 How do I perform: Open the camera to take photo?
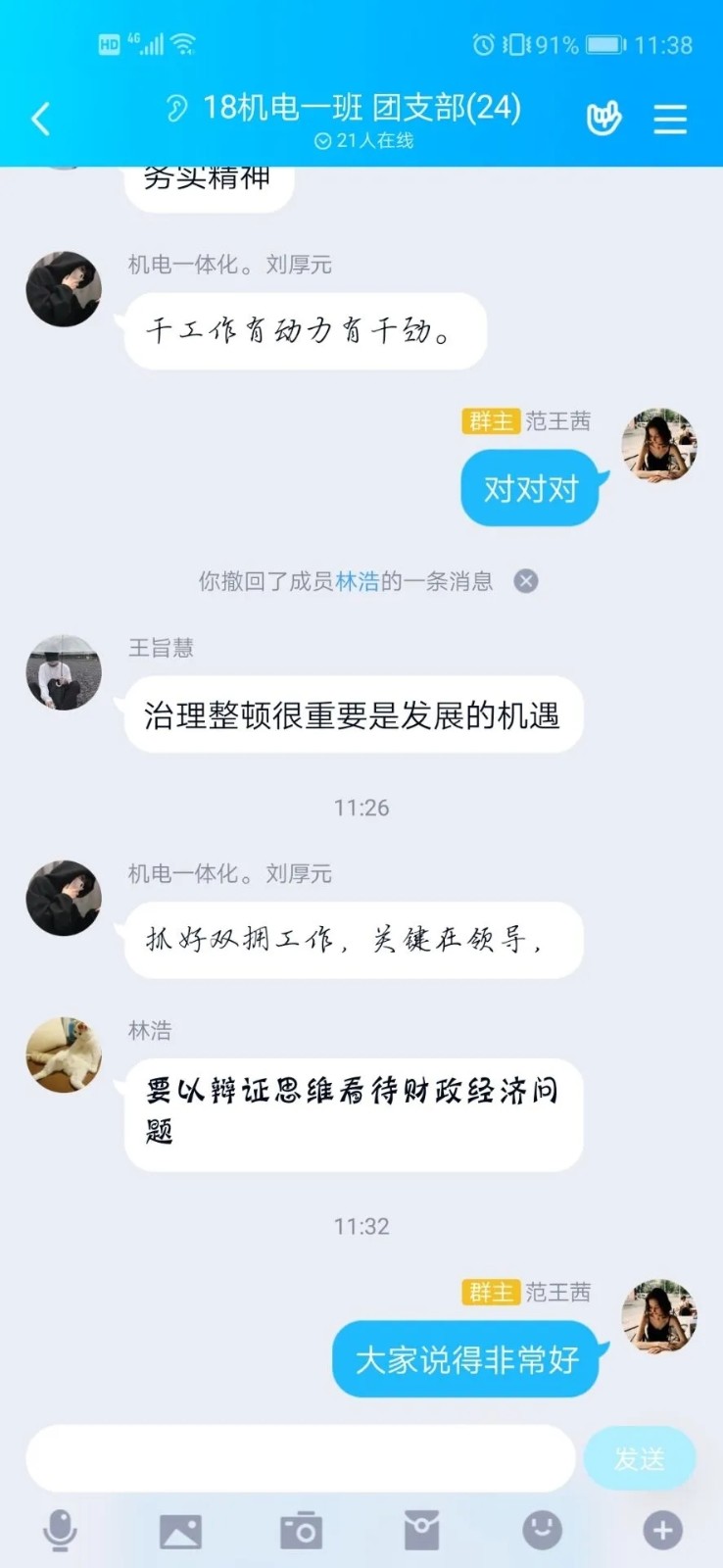coord(301,1531)
